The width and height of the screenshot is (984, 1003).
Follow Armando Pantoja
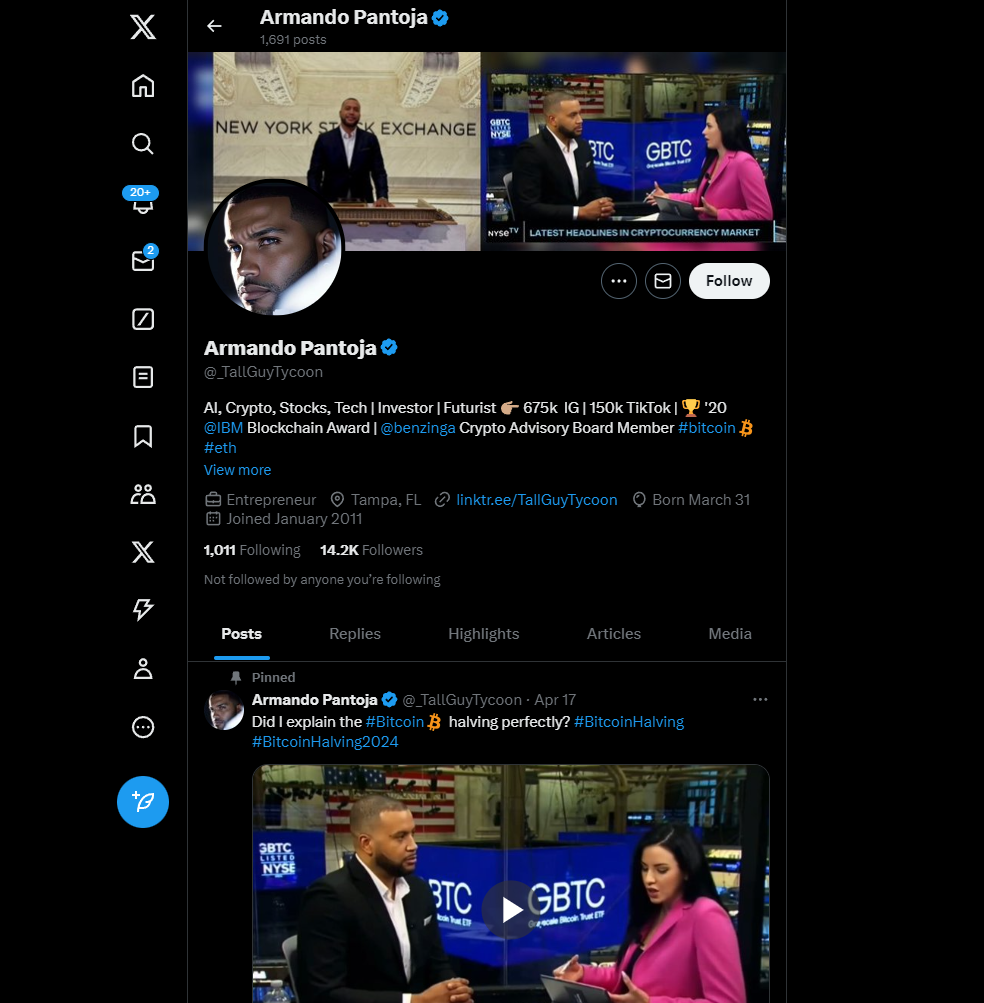point(729,281)
